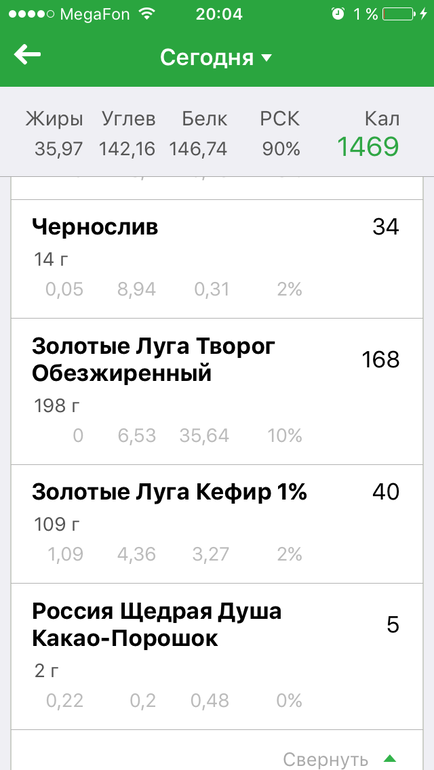Go back using the arrow icon
Image resolution: width=434 pixels, height=770 pixels.
tap(27, 55)
